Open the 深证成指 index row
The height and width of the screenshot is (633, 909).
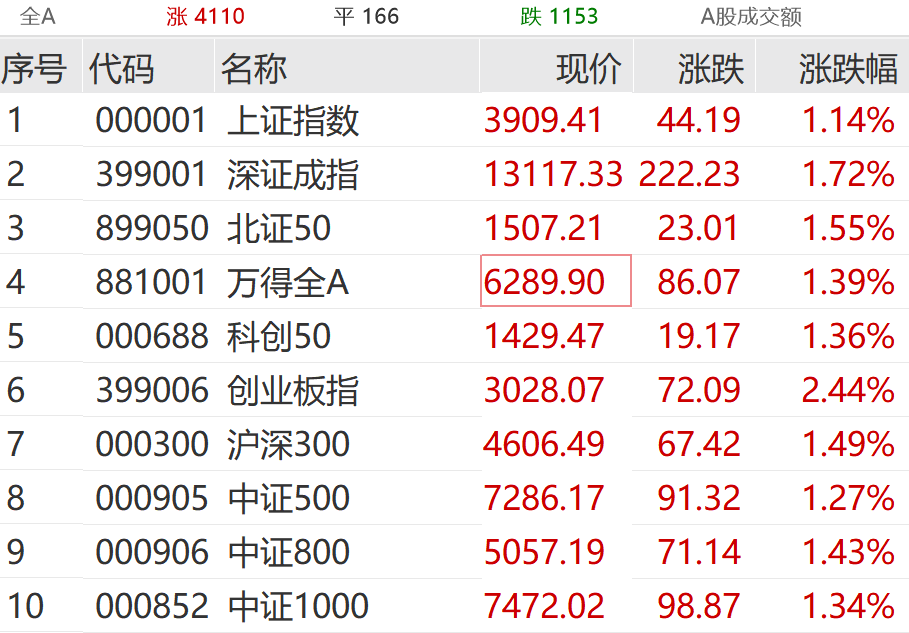293,175
